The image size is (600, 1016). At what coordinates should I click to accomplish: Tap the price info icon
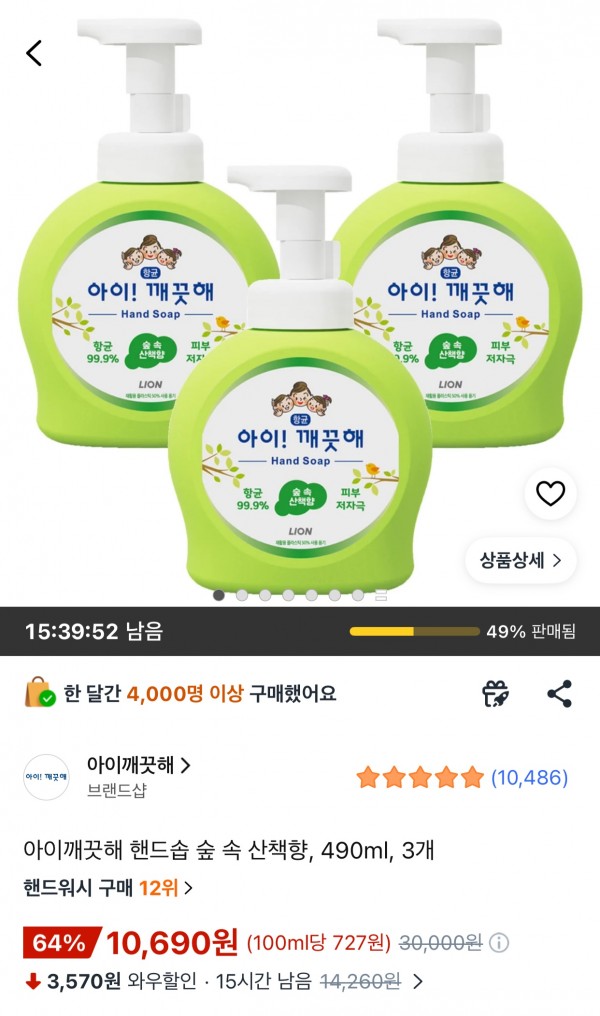pyautogui.click(x=499, y=942)
